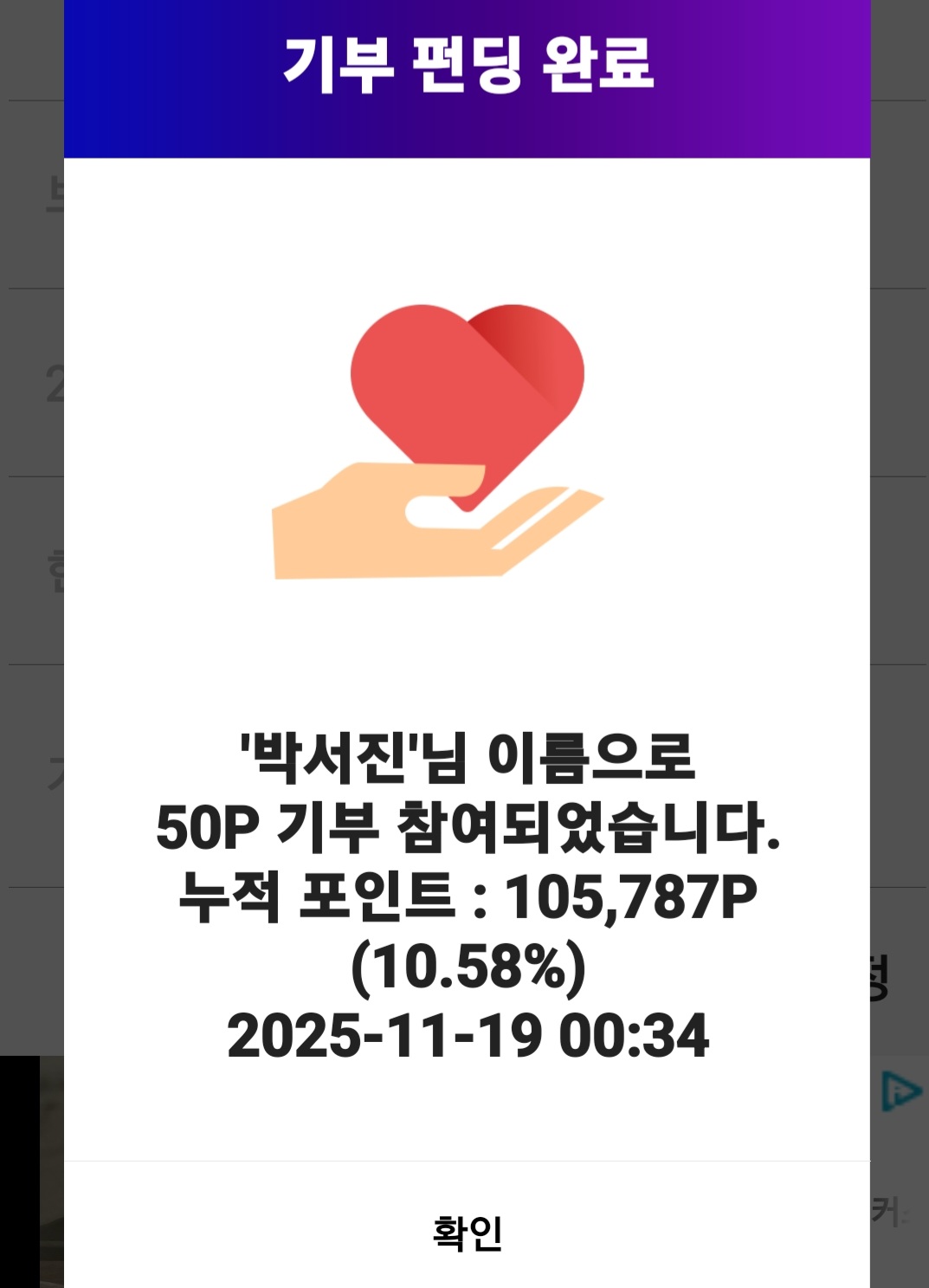
Task: Confirm the donation with the 확인 button
Action: coord(467,1232)
